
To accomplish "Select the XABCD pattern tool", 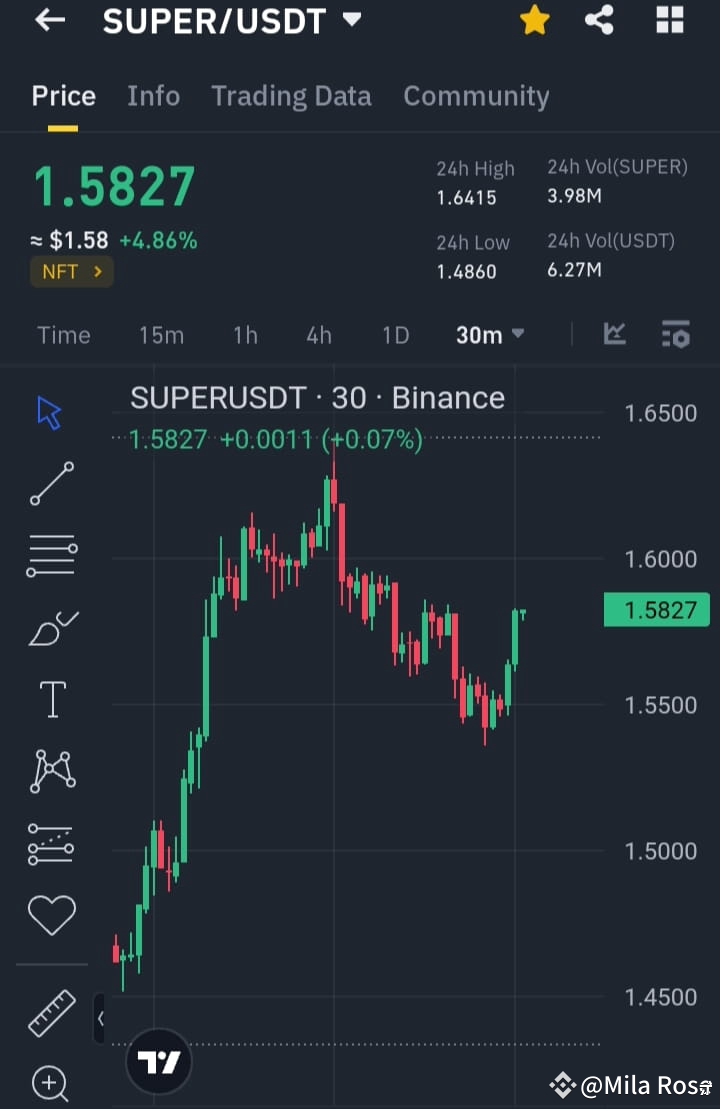I will pyautogui.click(x=52, y=770).
